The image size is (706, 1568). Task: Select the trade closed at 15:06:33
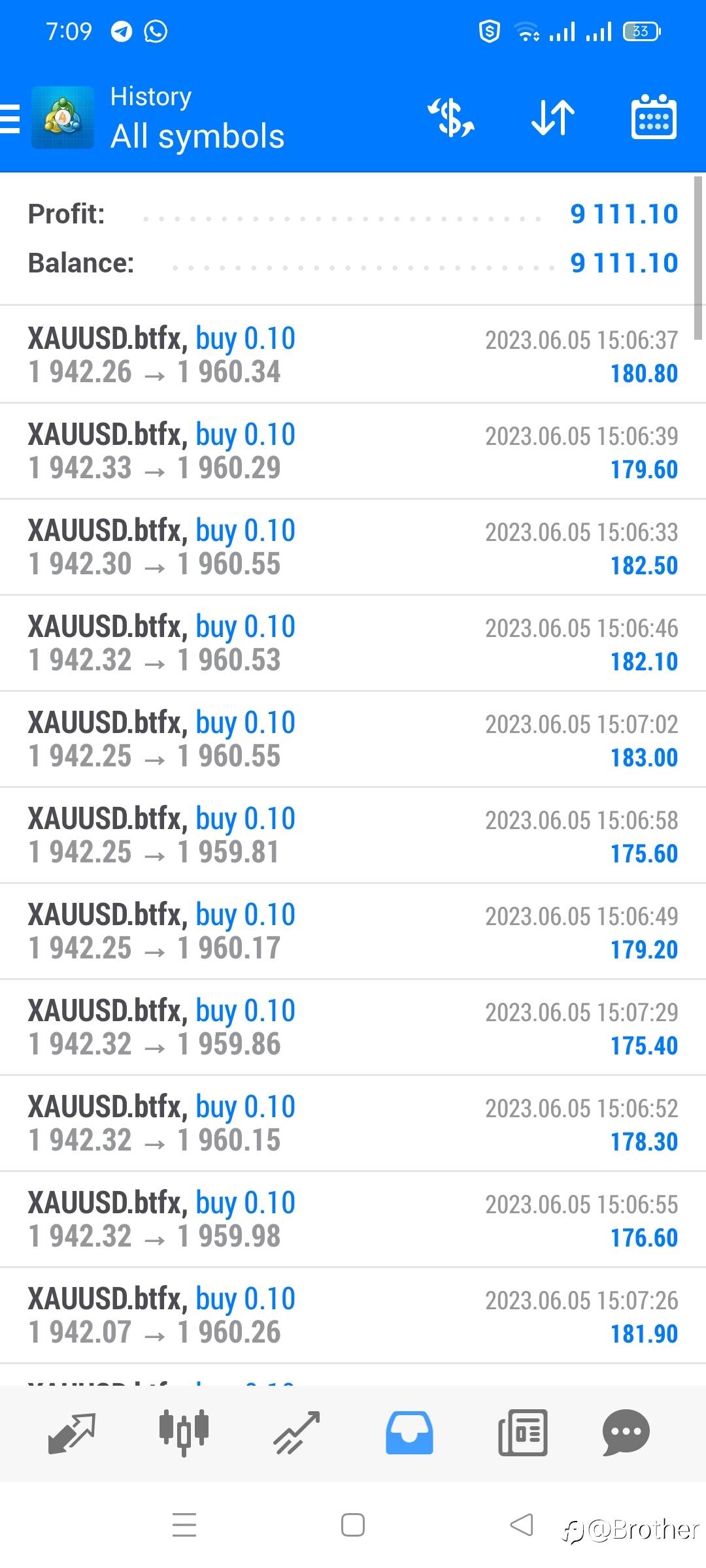pos(353,547)
